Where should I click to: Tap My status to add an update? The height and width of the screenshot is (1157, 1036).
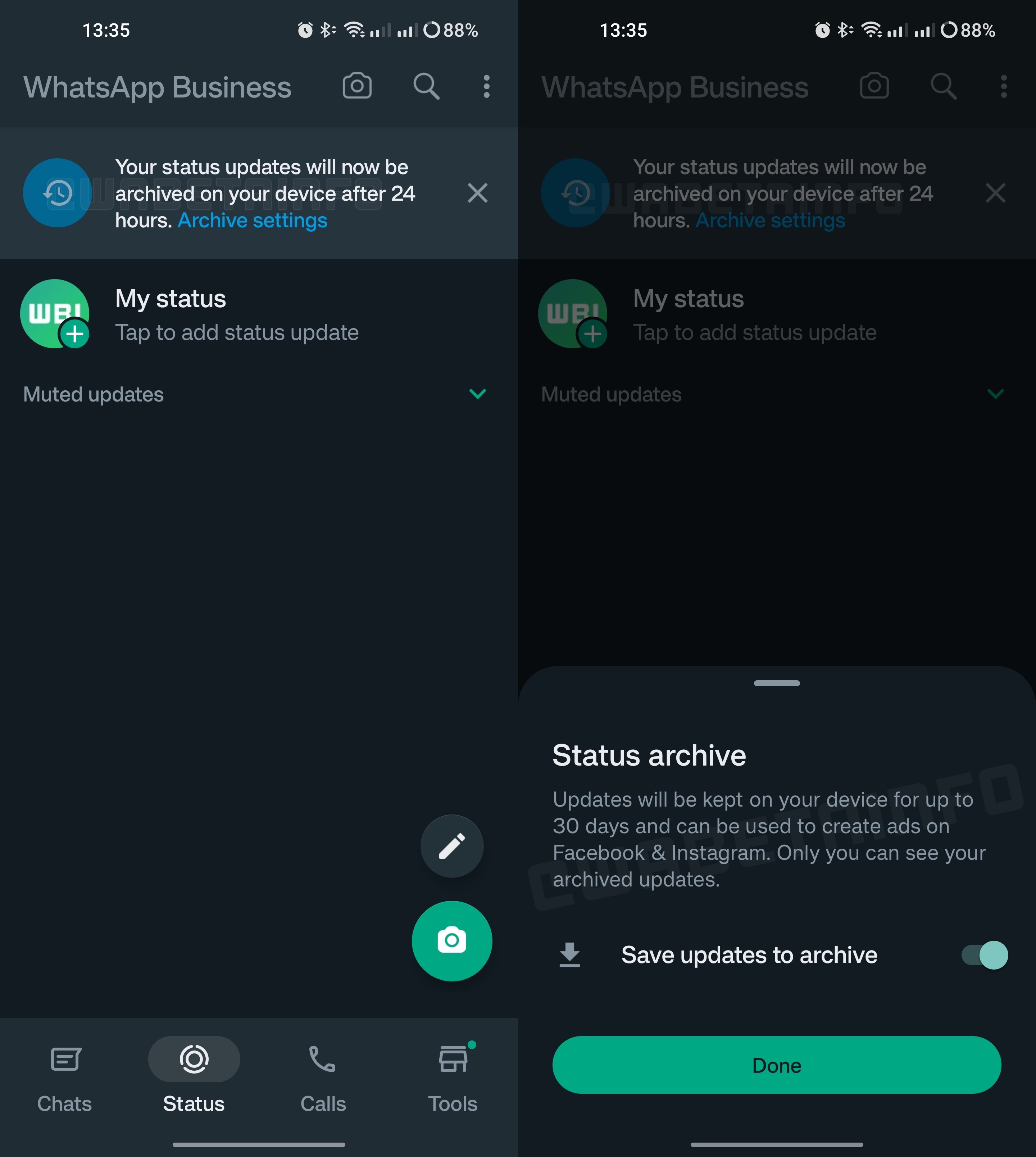171,314
